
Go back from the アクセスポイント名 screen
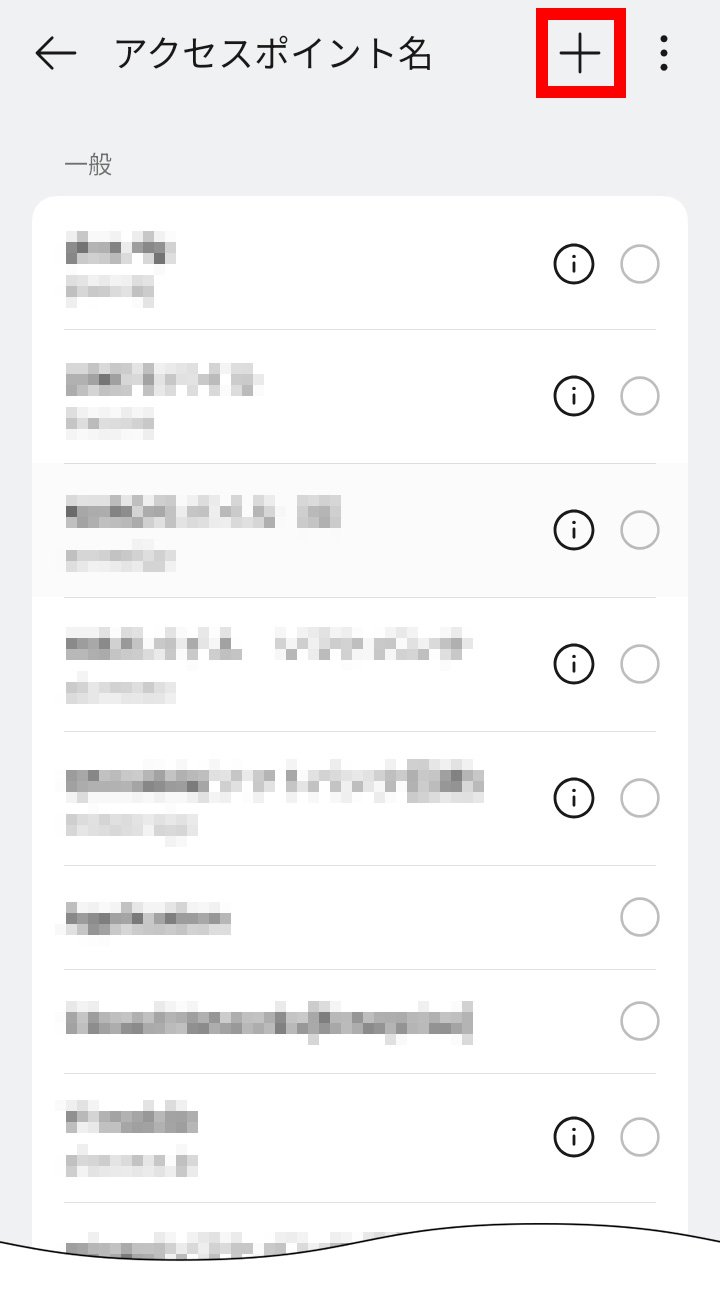coord(55,54)
